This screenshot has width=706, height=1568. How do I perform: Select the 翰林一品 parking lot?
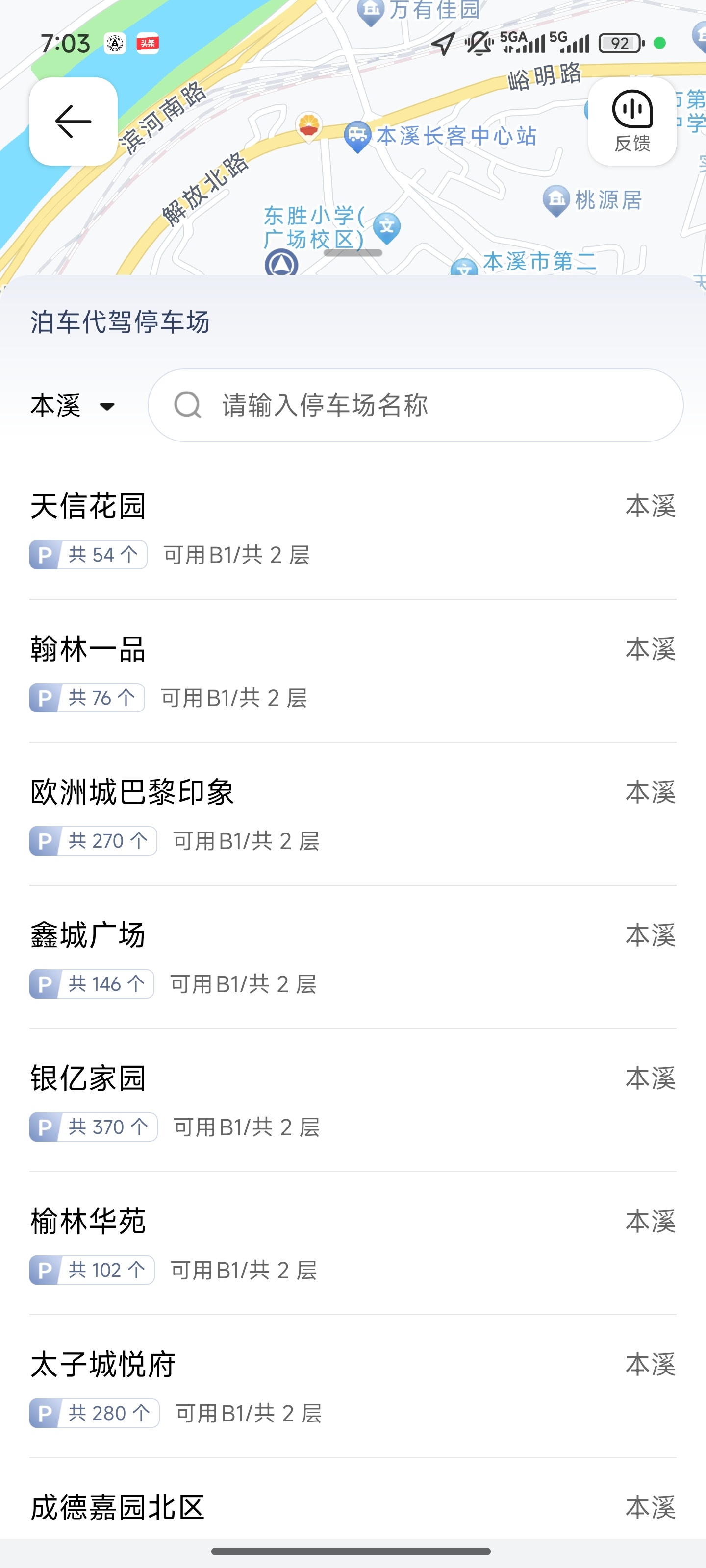[x=353, y=672]
